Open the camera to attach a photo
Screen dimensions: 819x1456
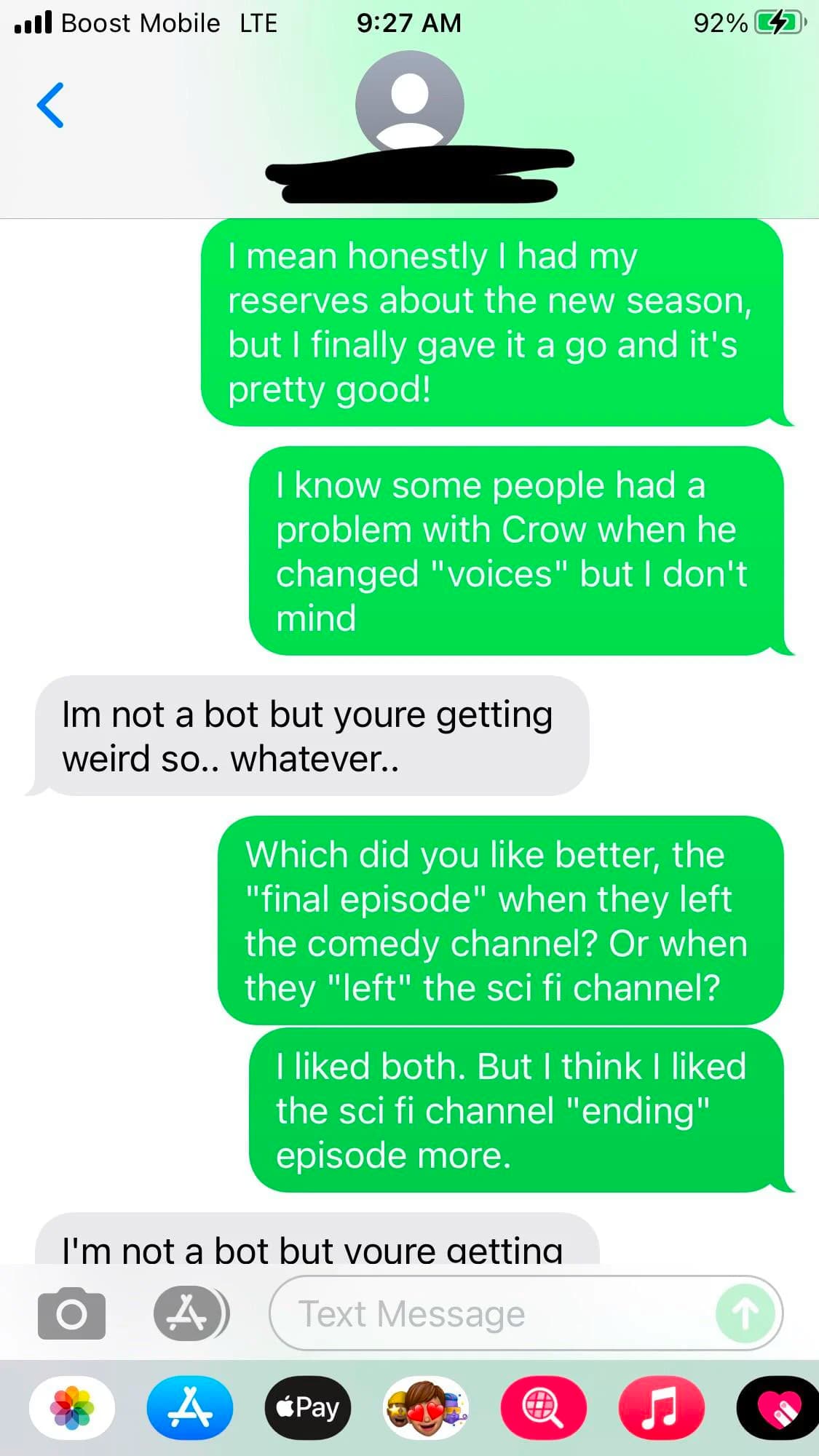point(71,1314)
